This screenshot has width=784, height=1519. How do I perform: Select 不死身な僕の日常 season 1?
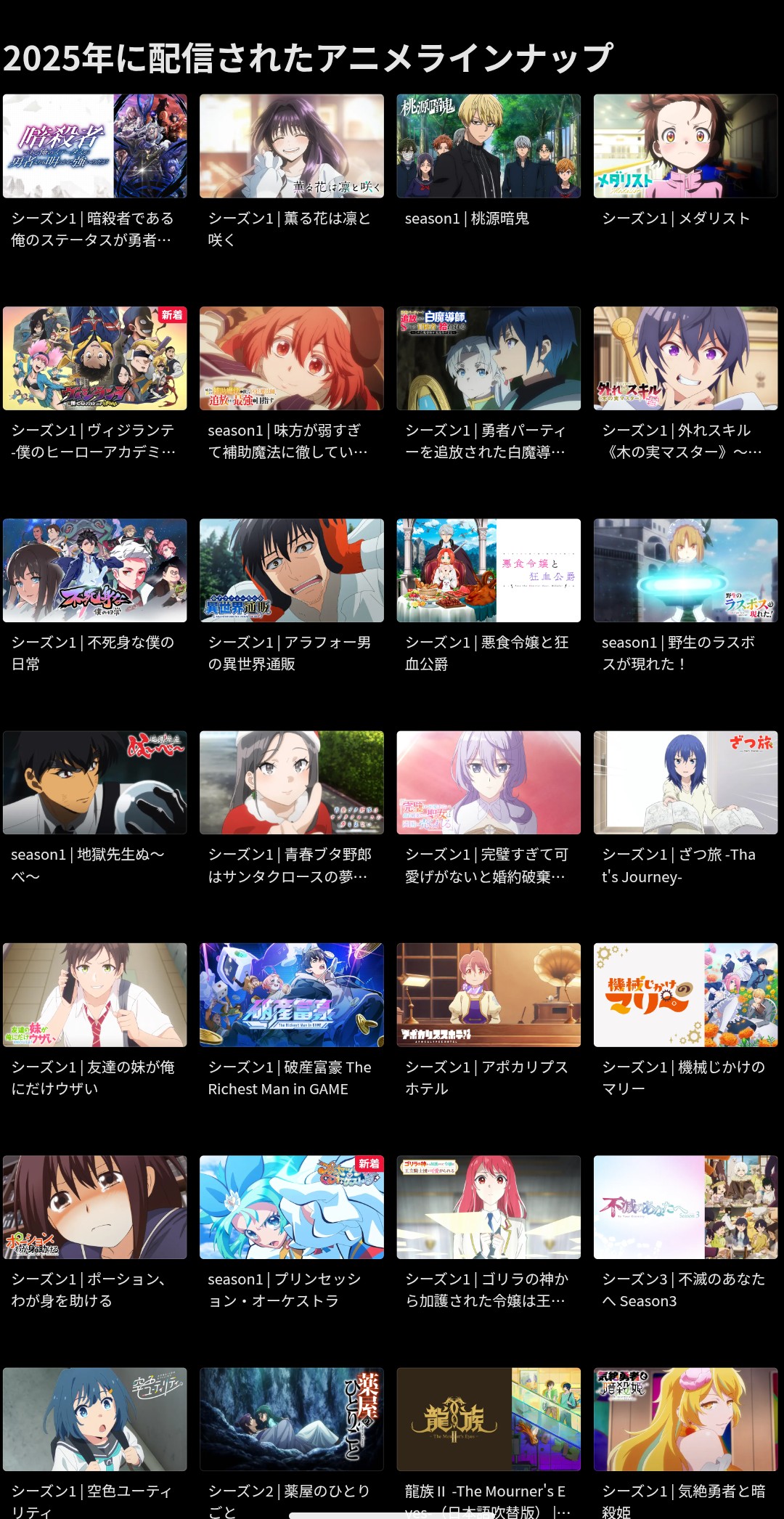[94, 570]
